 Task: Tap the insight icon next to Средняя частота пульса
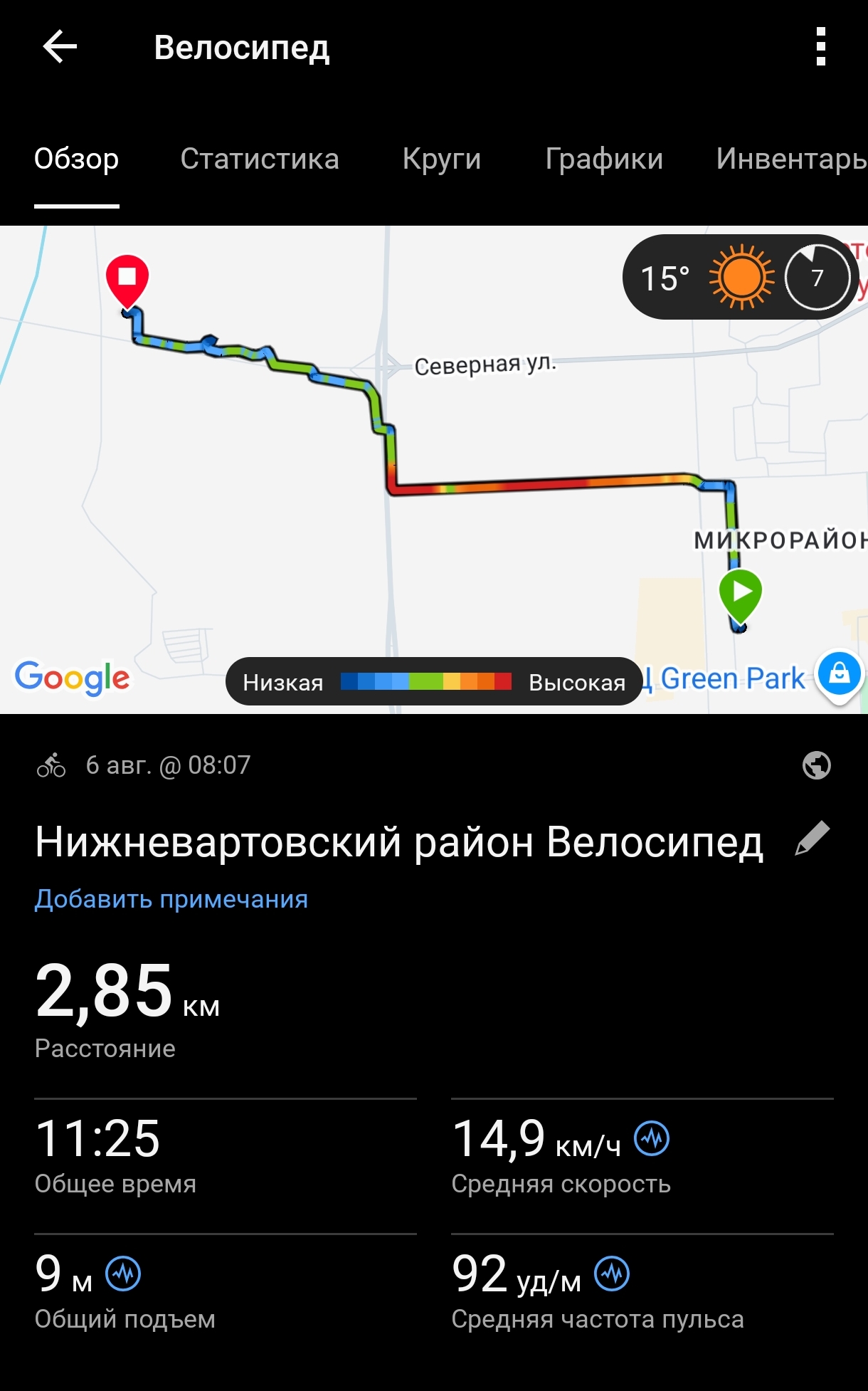[x=612, y=1274]
